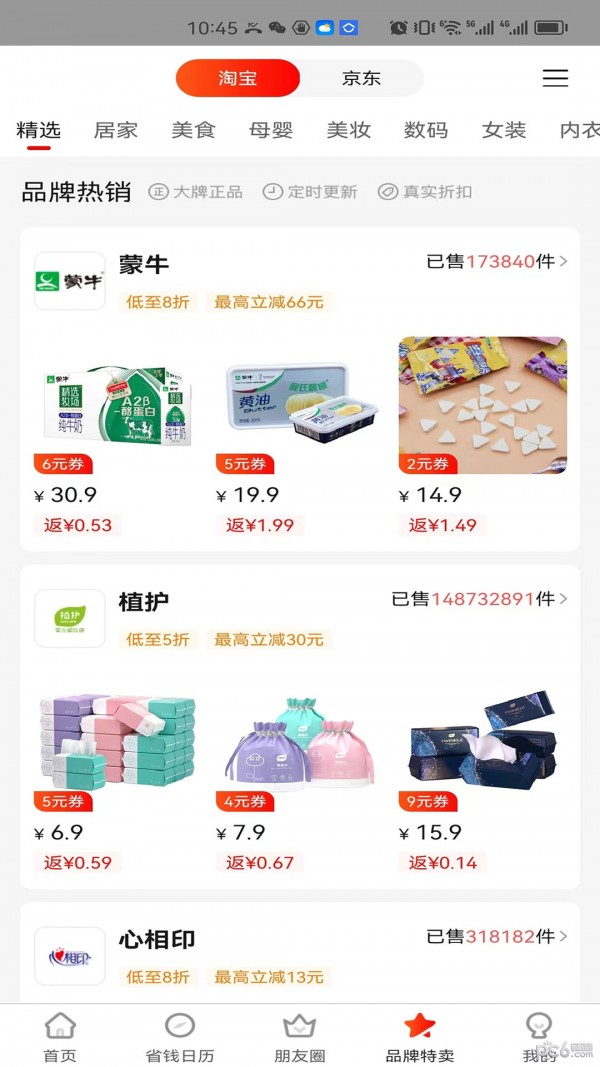Open the candy product priced ¥14.9
The height and width of the screenshot is (1067, 600).
point(482,406)
